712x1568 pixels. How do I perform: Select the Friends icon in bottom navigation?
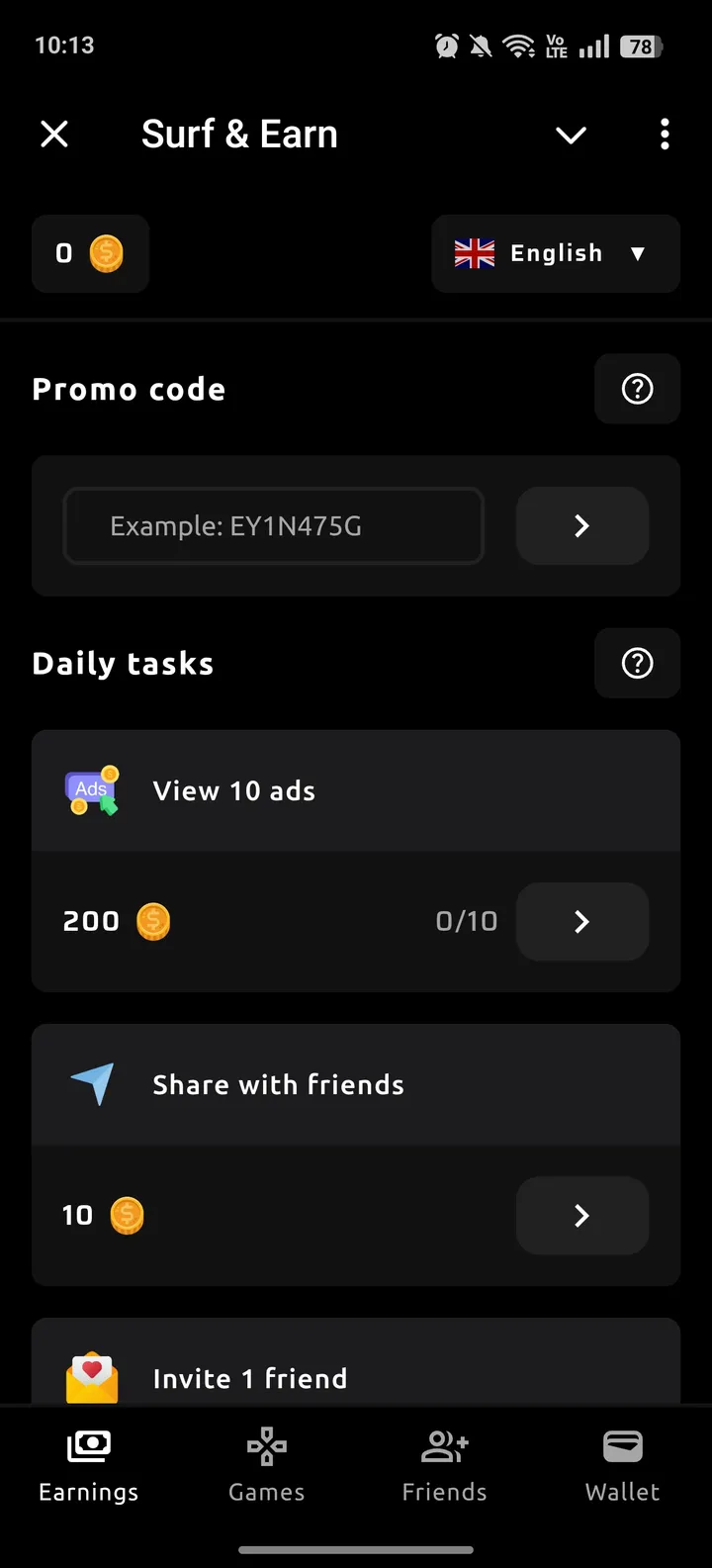[x=444, y=1444]
